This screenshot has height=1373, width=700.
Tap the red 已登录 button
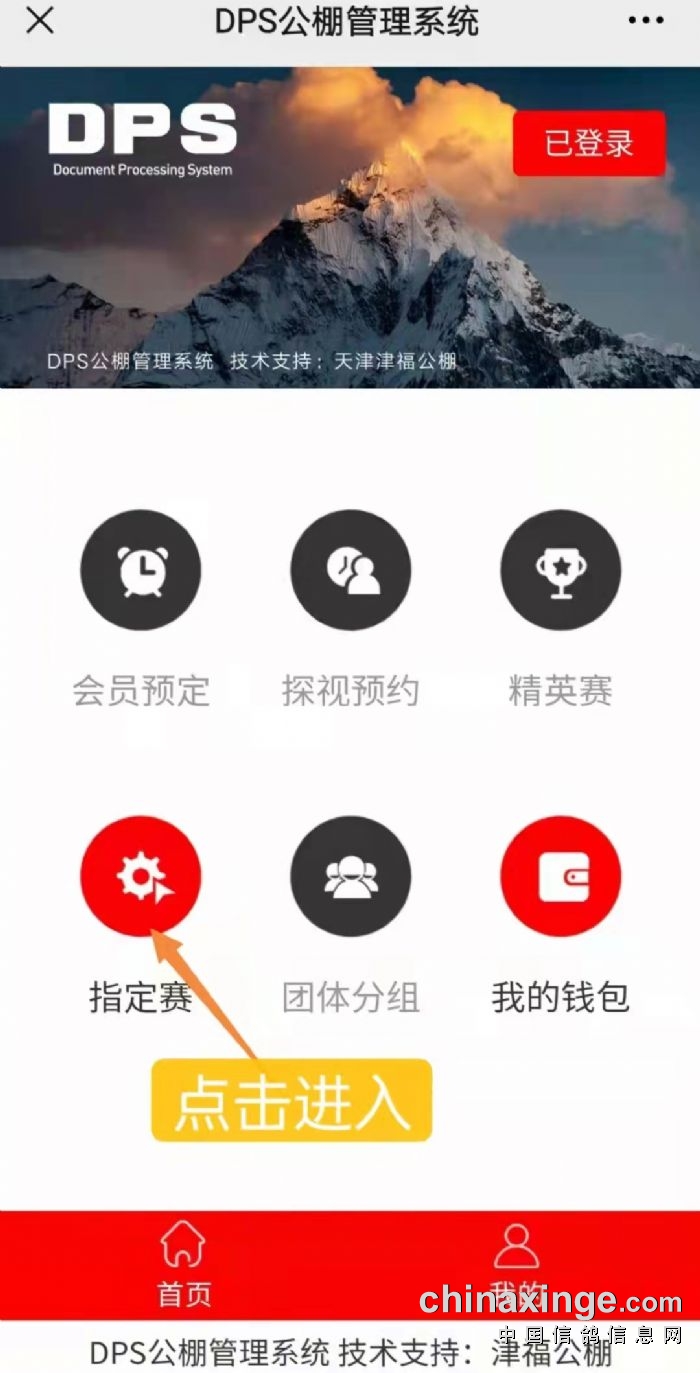589,143
